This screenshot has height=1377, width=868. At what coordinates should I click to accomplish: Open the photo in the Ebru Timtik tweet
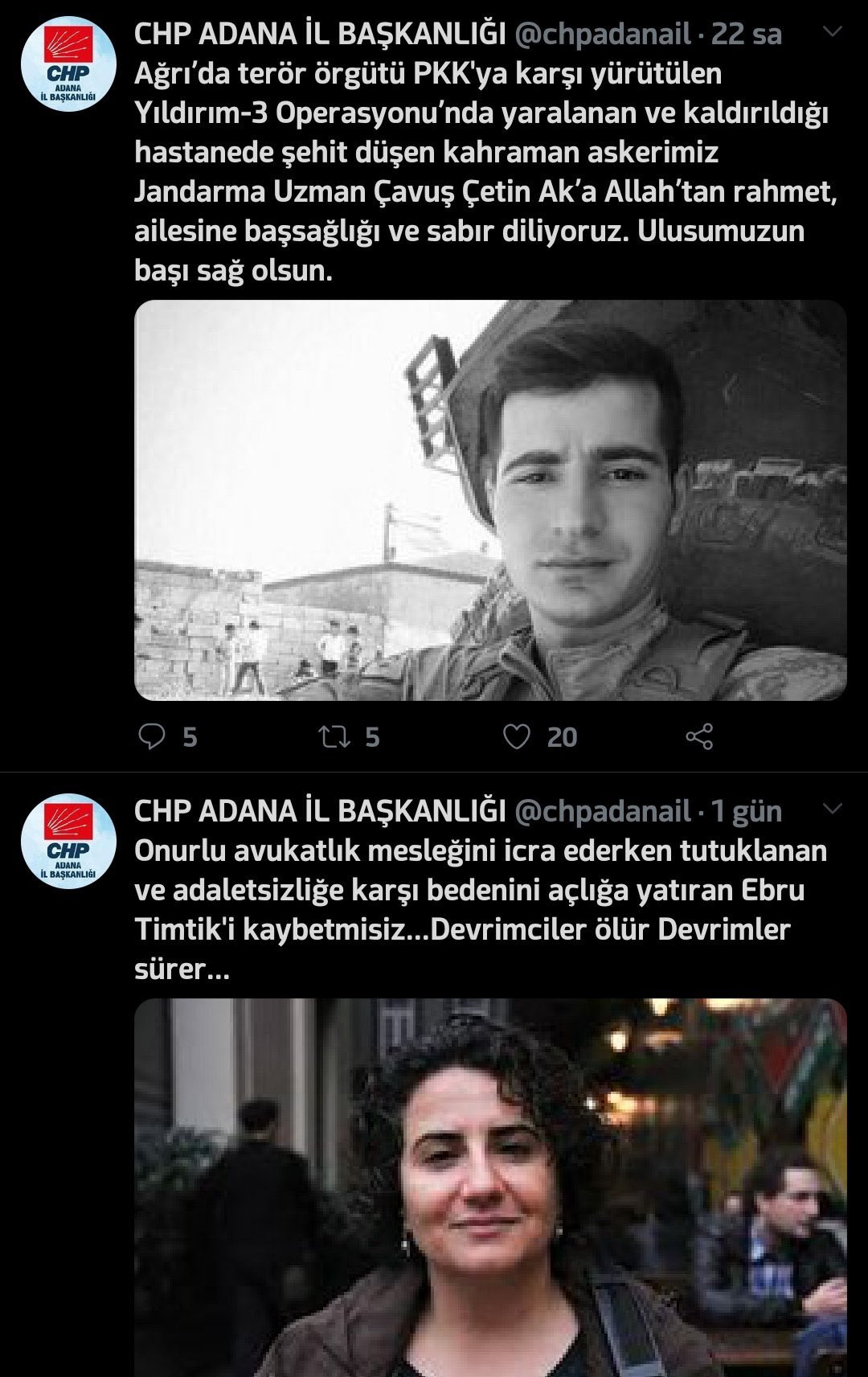pyautogui.click(x=490, y=1186)
